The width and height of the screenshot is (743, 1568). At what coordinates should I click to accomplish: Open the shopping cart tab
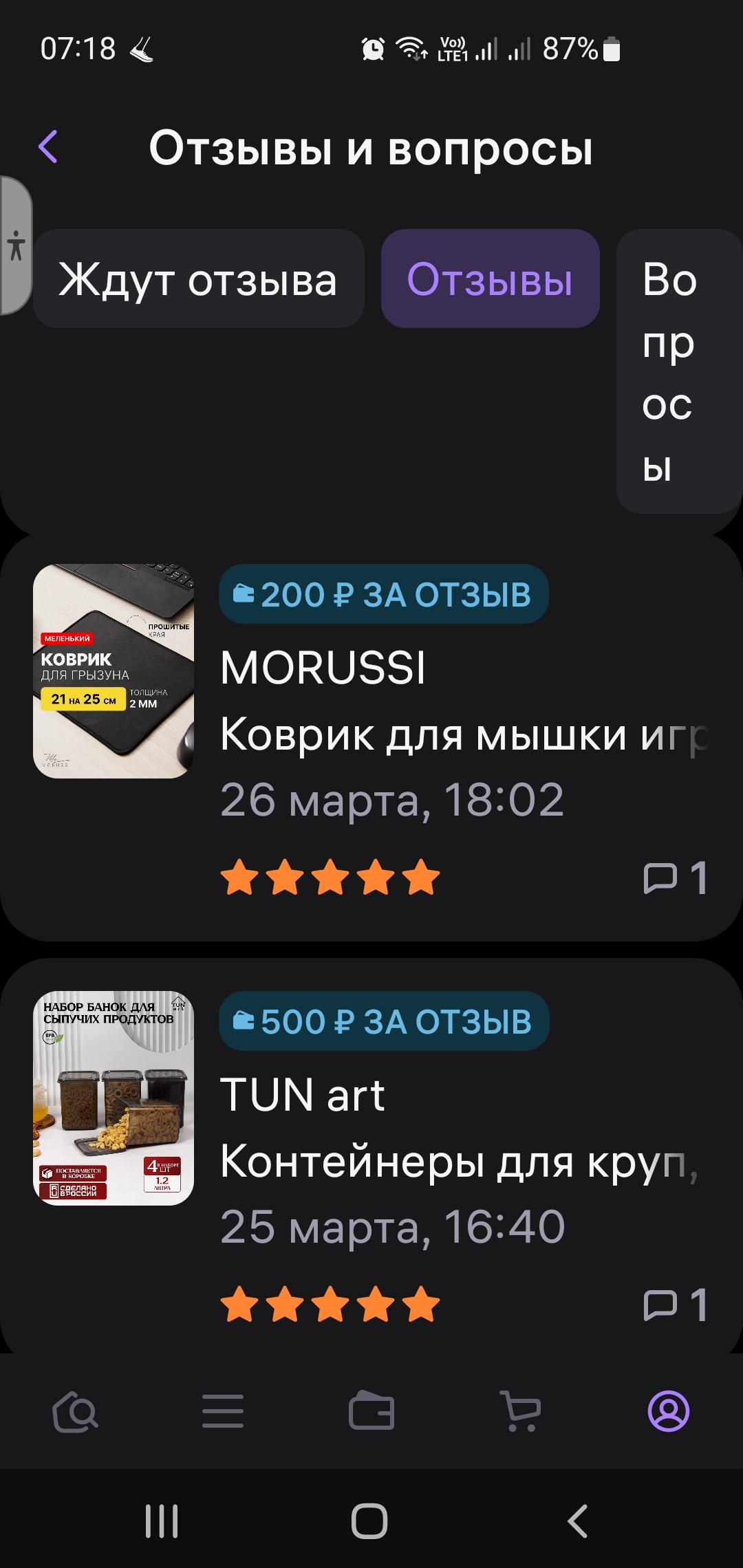pos(521,1413)
